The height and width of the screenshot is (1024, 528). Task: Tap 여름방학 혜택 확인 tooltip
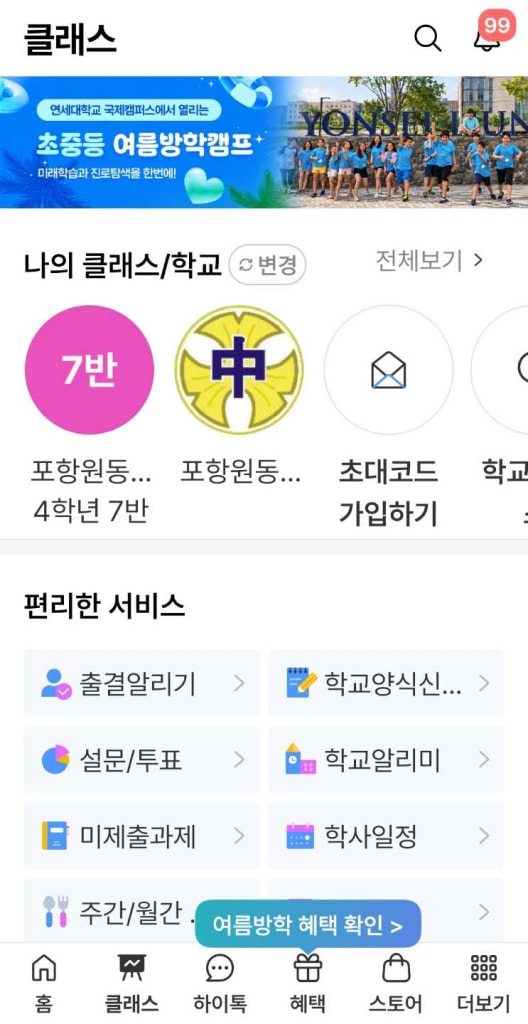tap(308, 924)
